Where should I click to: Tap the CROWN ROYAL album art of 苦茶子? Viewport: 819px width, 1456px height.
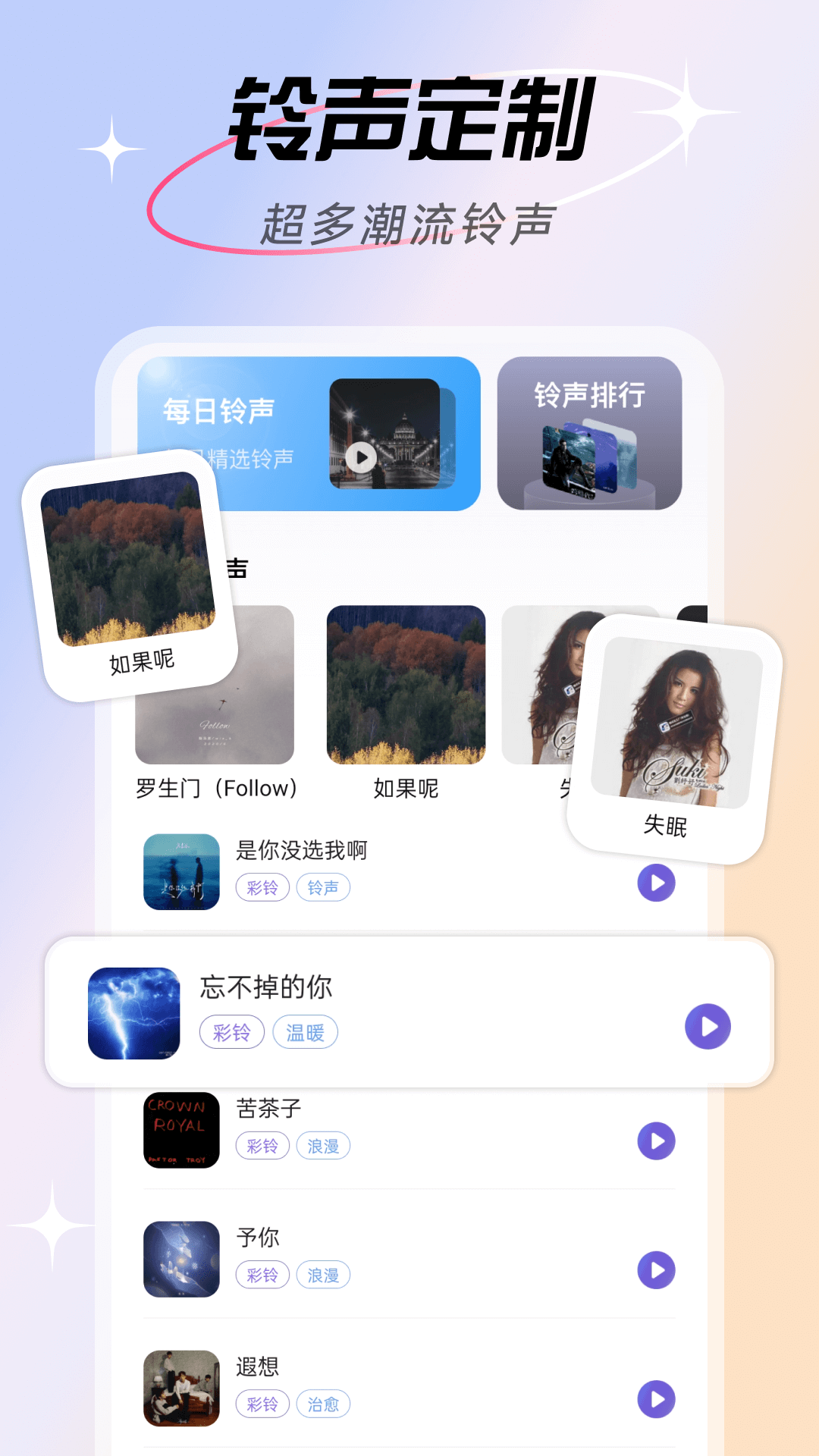180,1130
